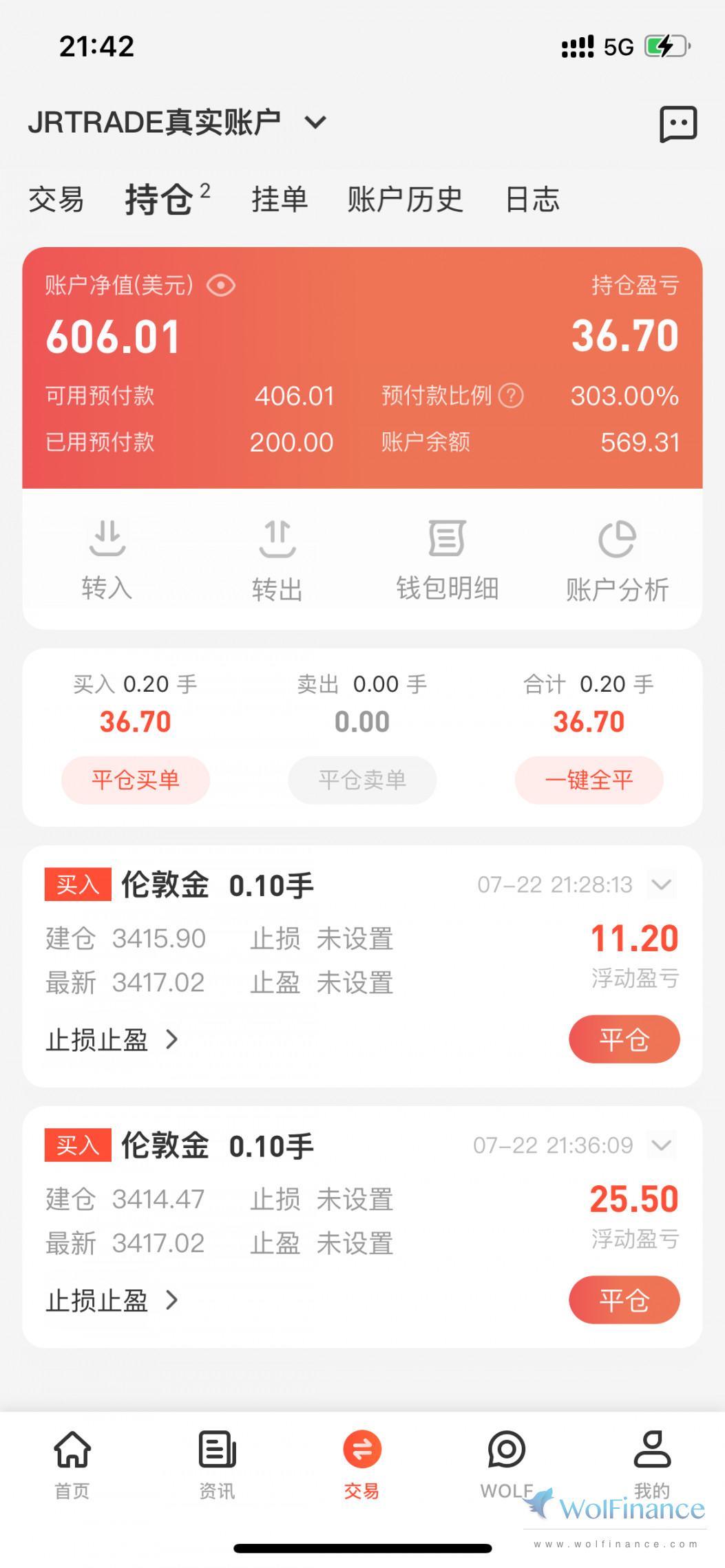
Task: Expand the 21:28:13 伦敦金 order
Action: point(662,884)
